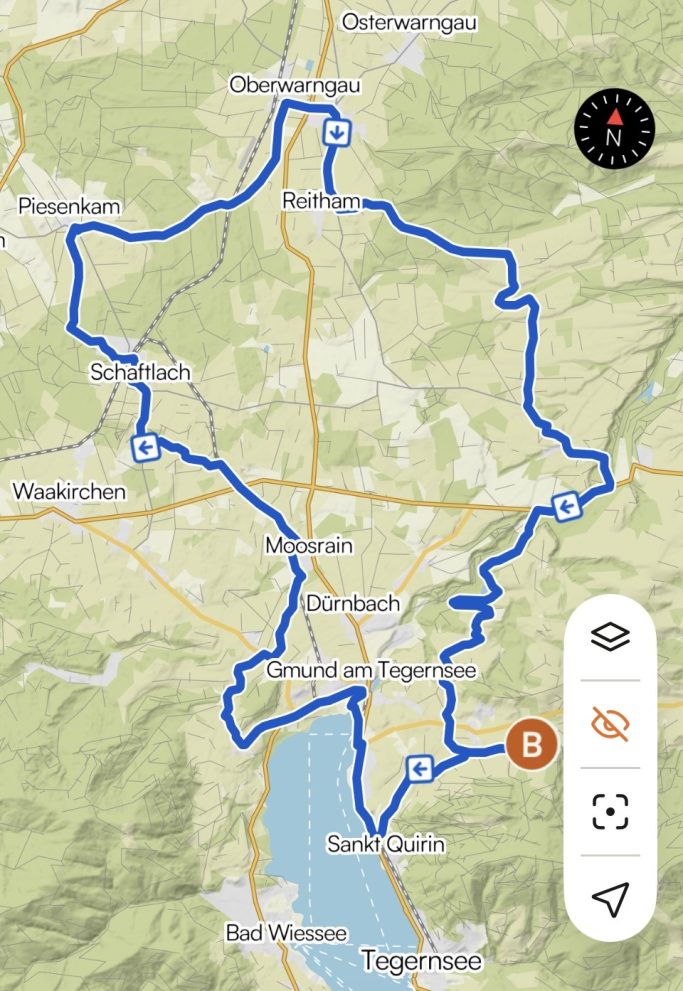Center the map on the route
683x991 pixels.
(610, 812)
